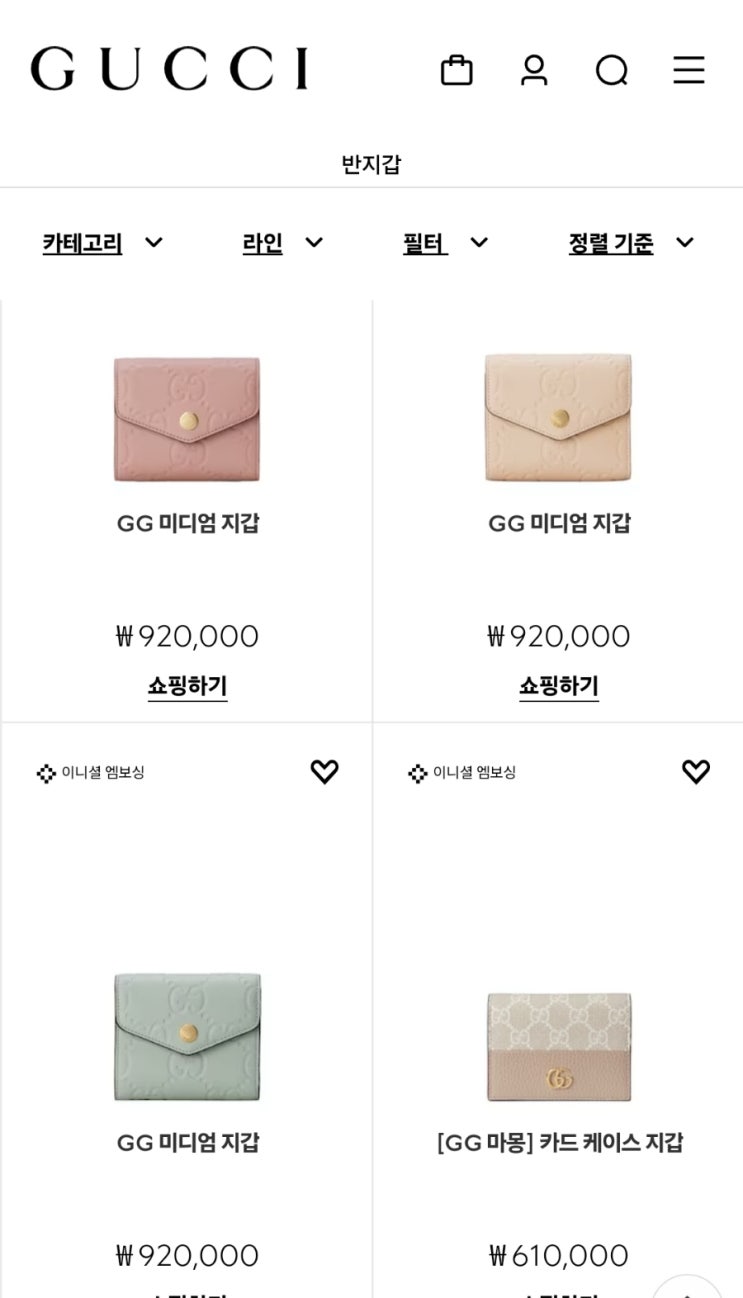Open the search icon
Image resolution: width=743 pixels, height=1298 pixels.
[x=611, y=70]
